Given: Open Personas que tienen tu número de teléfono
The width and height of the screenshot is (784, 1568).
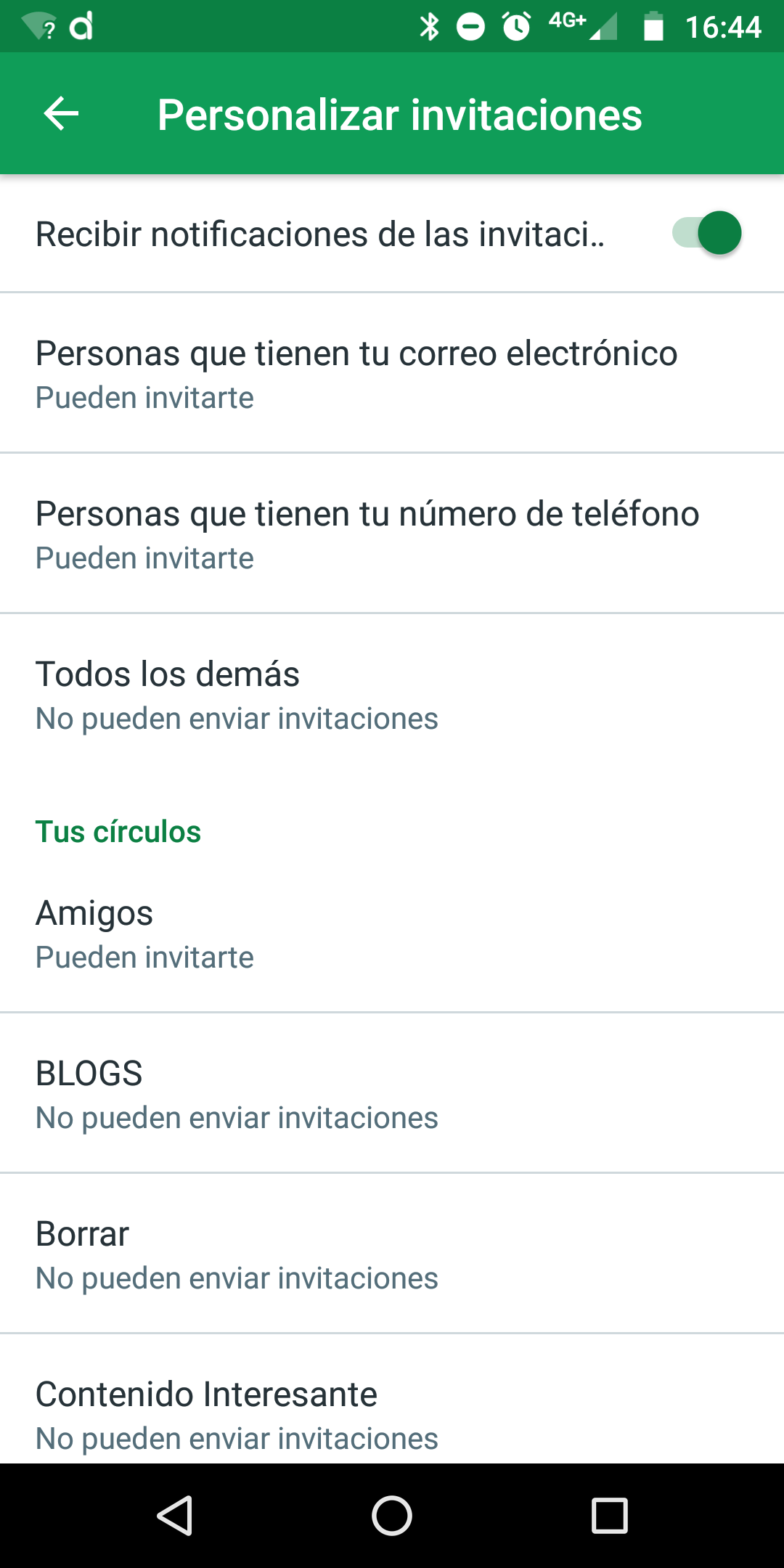Looking at the screenshot, I should [392, 534].
